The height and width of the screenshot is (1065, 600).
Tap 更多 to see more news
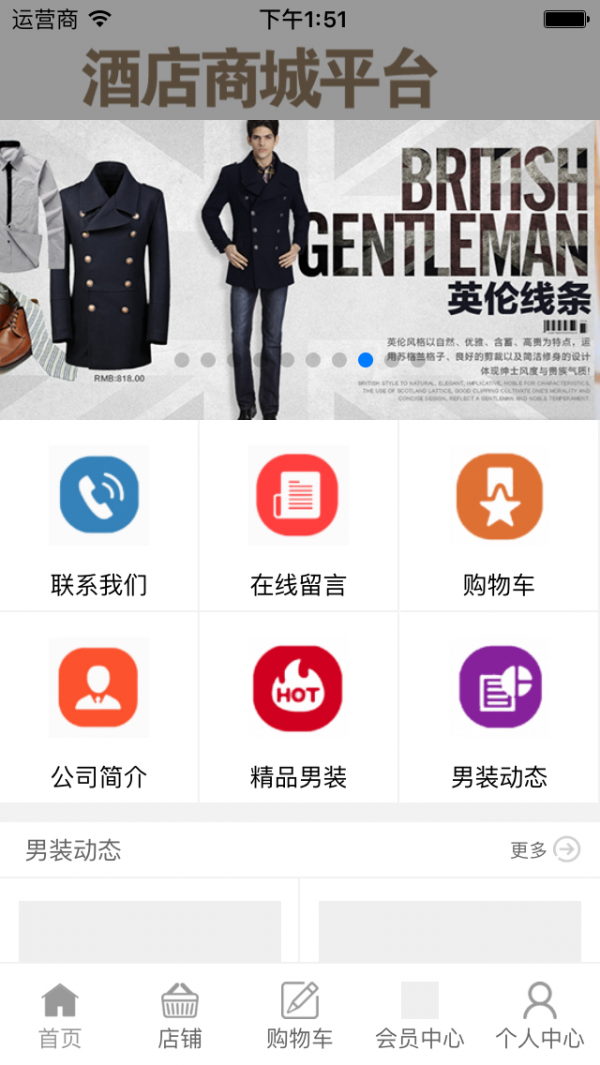tap(545, 850)
